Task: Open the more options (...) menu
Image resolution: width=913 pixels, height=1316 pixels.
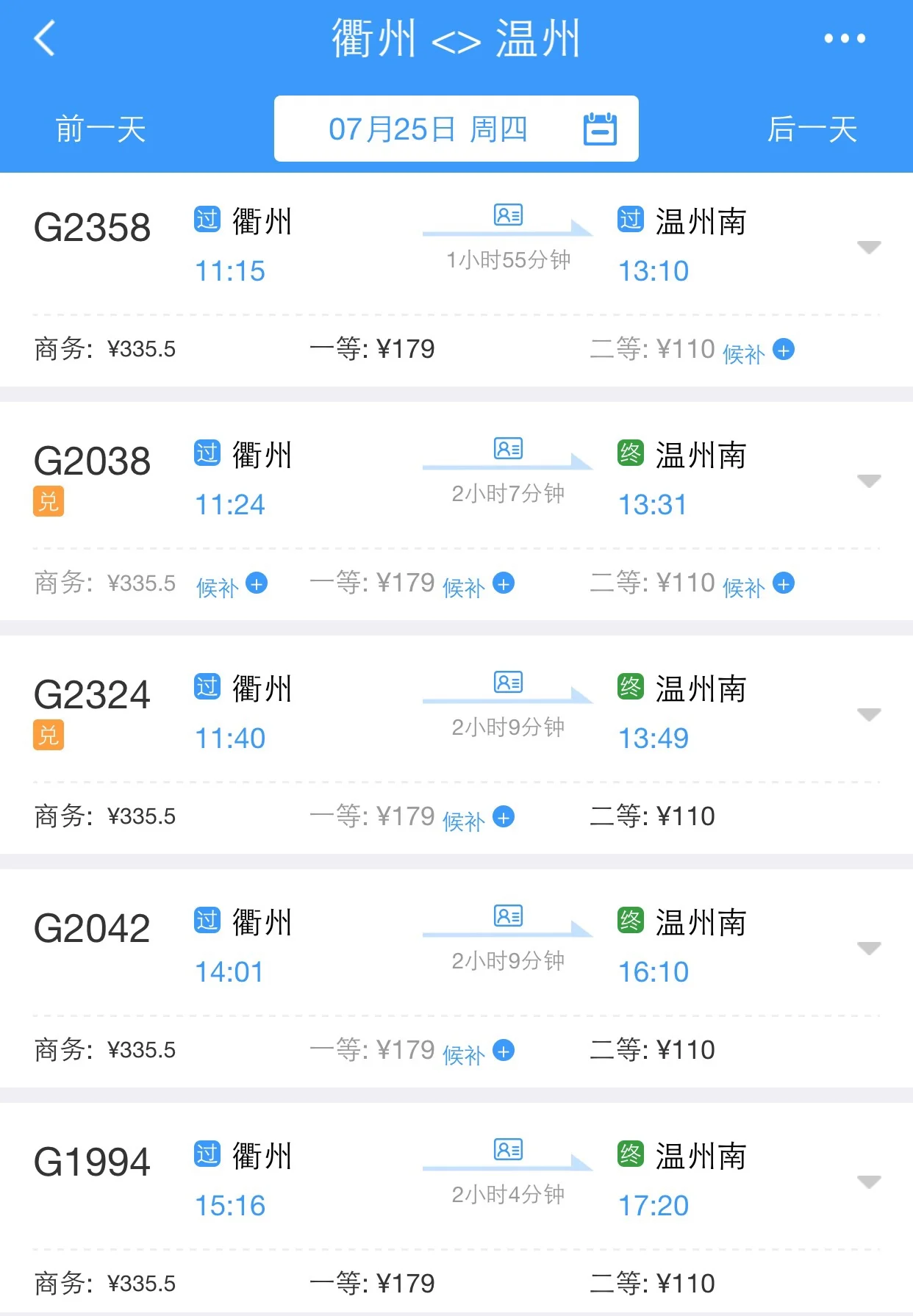Action: pos(844,38)
